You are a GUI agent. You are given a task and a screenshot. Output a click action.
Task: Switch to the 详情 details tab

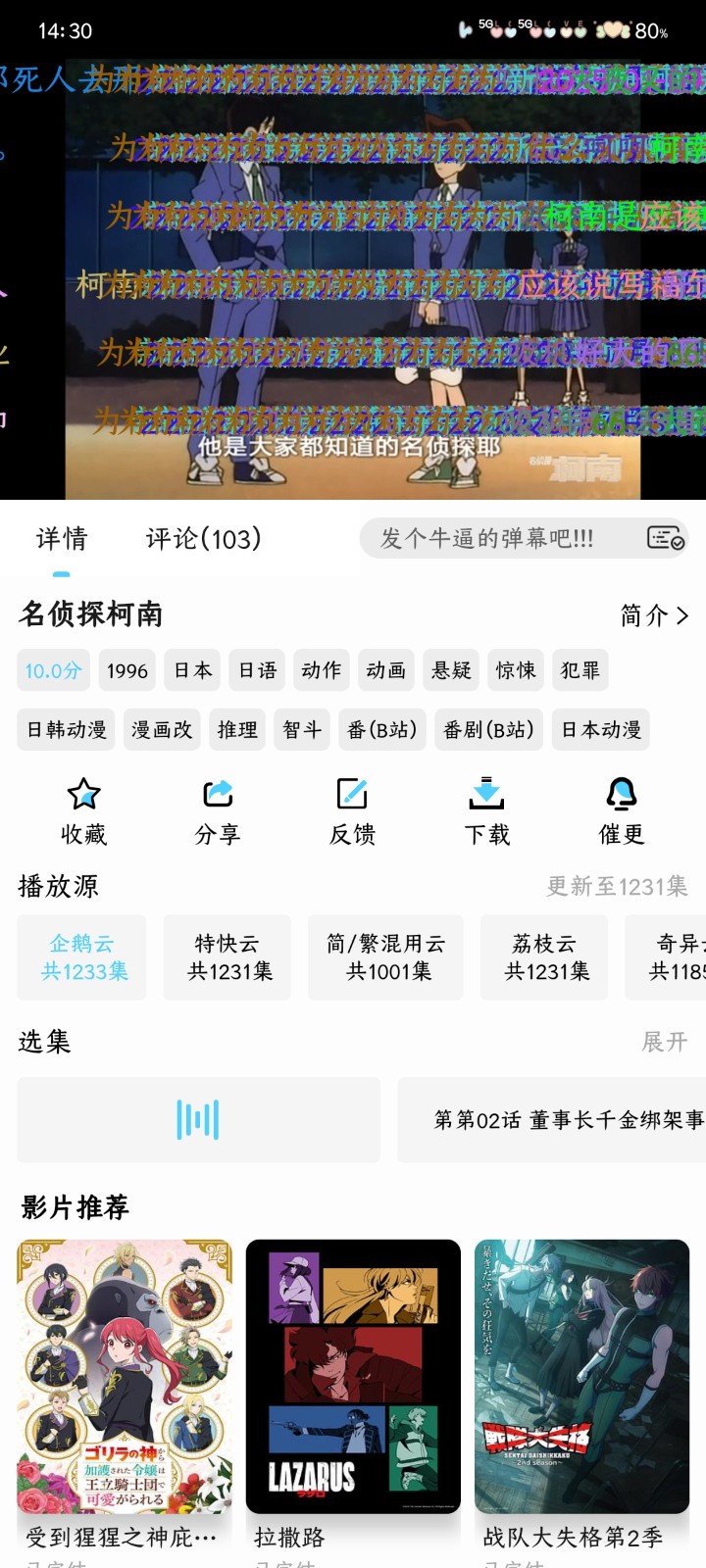[62, 538]
